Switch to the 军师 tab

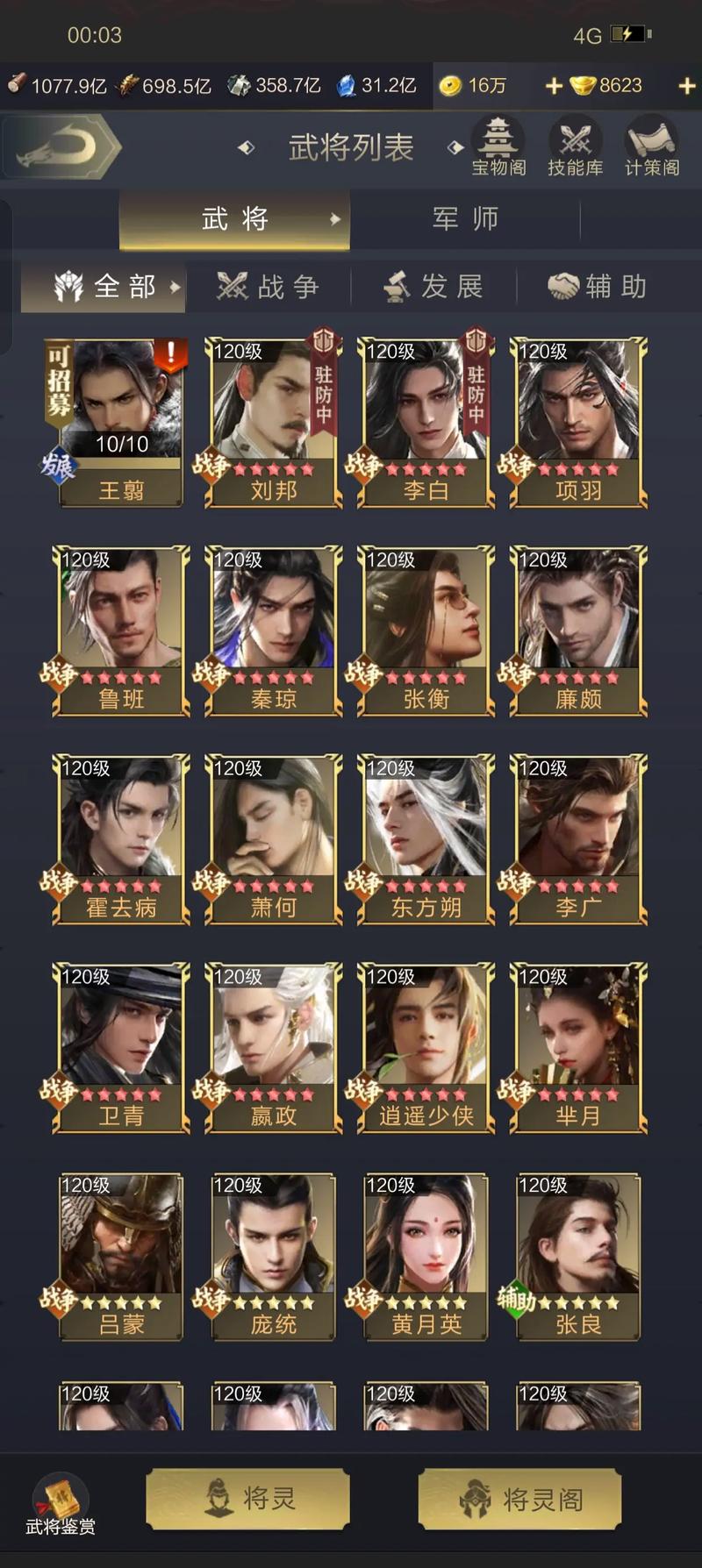click(465, 218)
